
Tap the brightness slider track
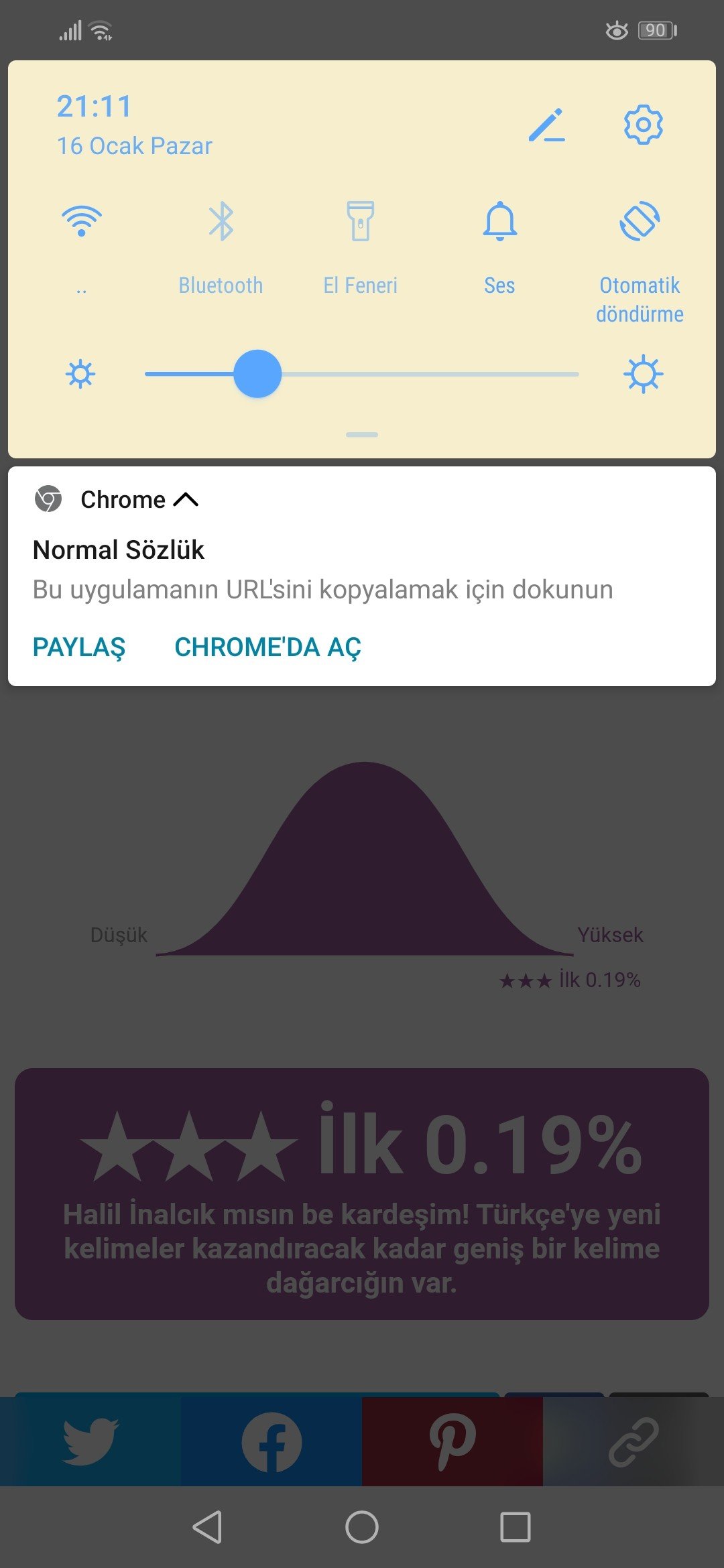362,374
